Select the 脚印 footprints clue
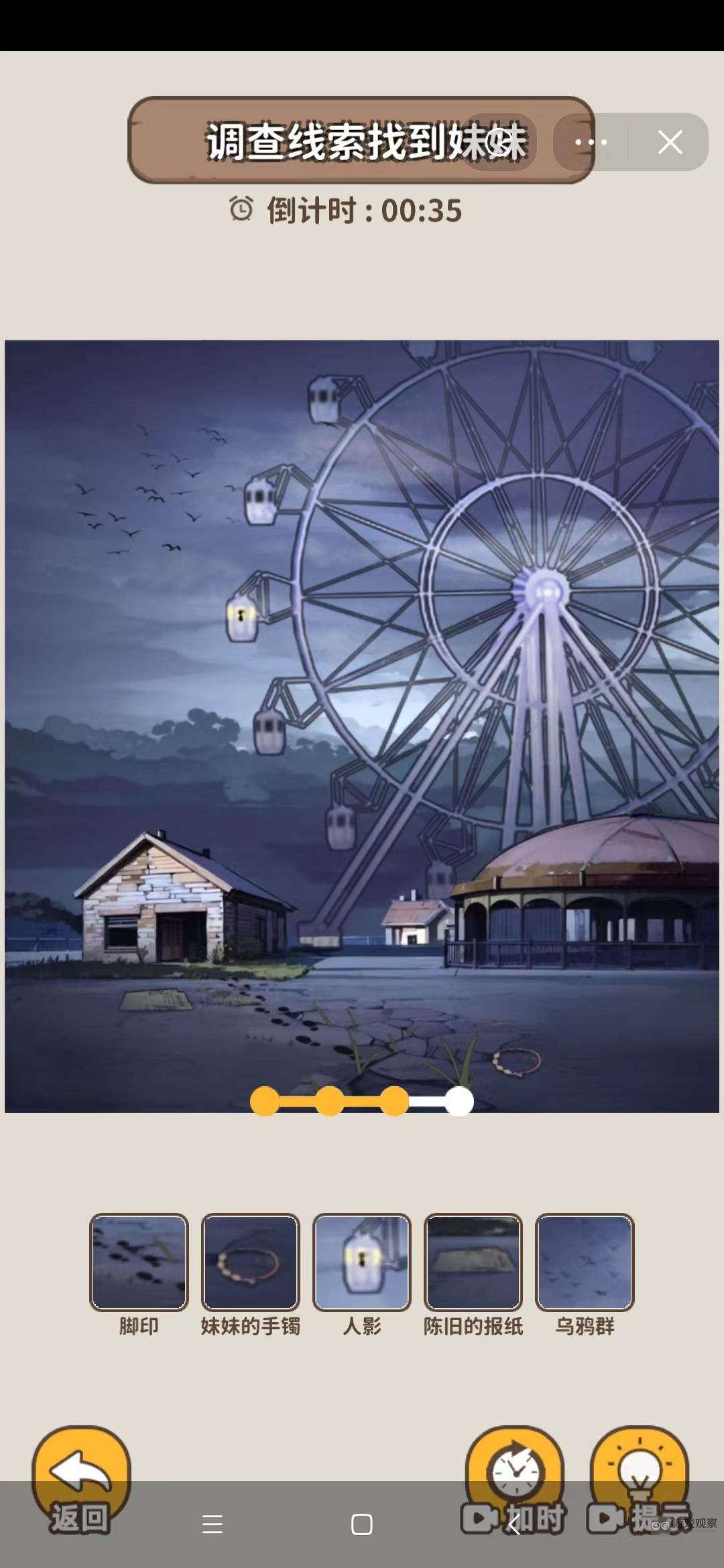 click(x=139, y=1262)
